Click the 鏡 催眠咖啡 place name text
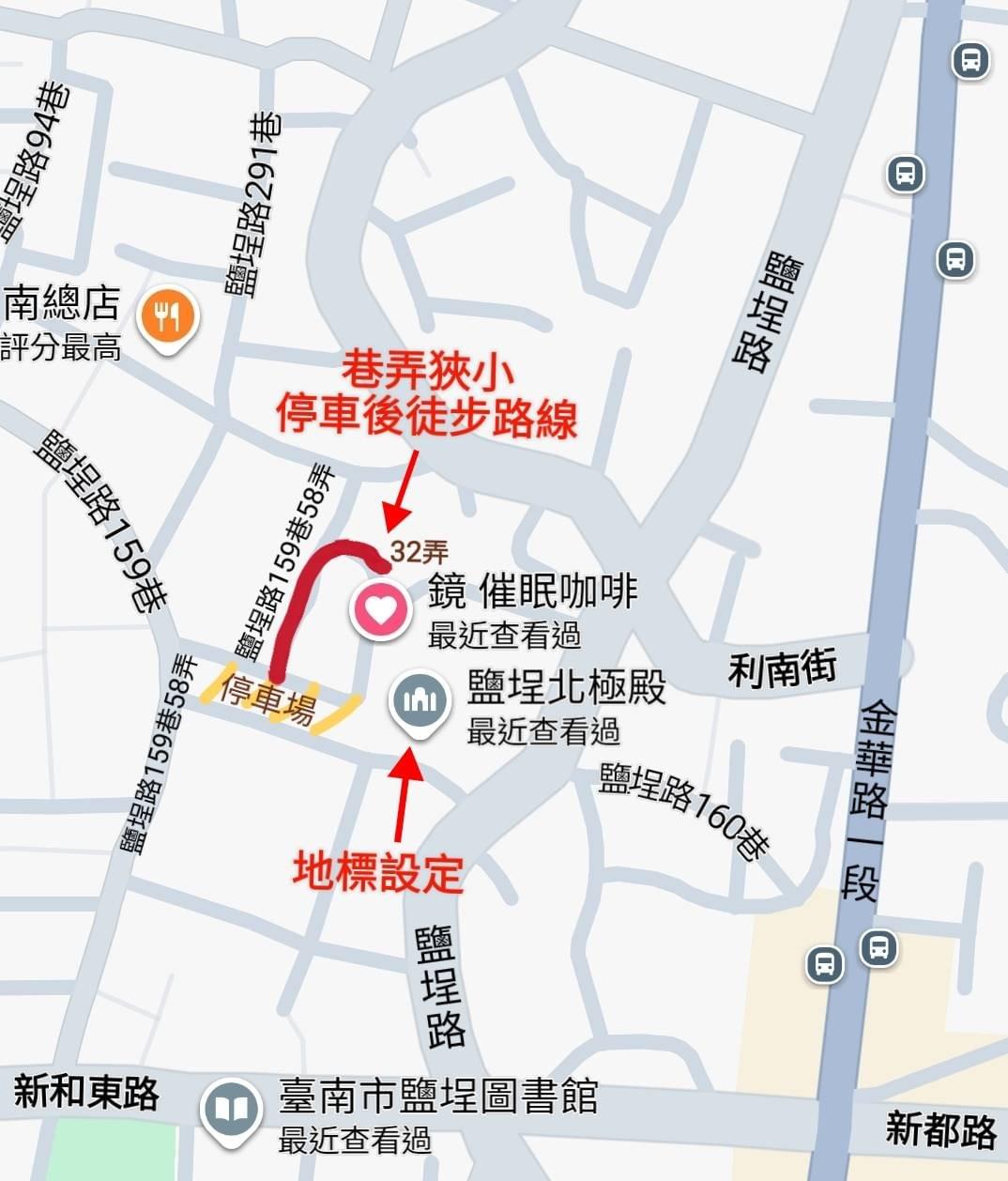The height and width of the screenshot is (1181, 1008). (x=532, y=592)
